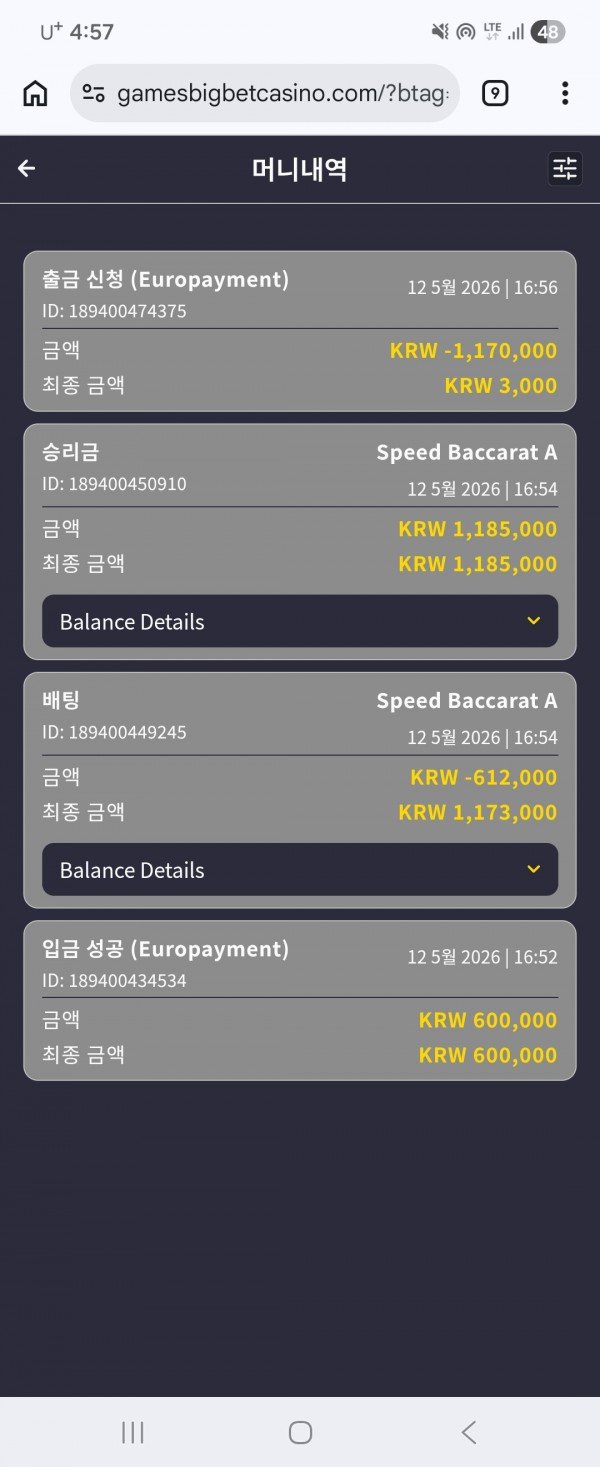Open the filter settings icon
The height and width of the screenshot is (1467, 600).
tap(565, 169)
